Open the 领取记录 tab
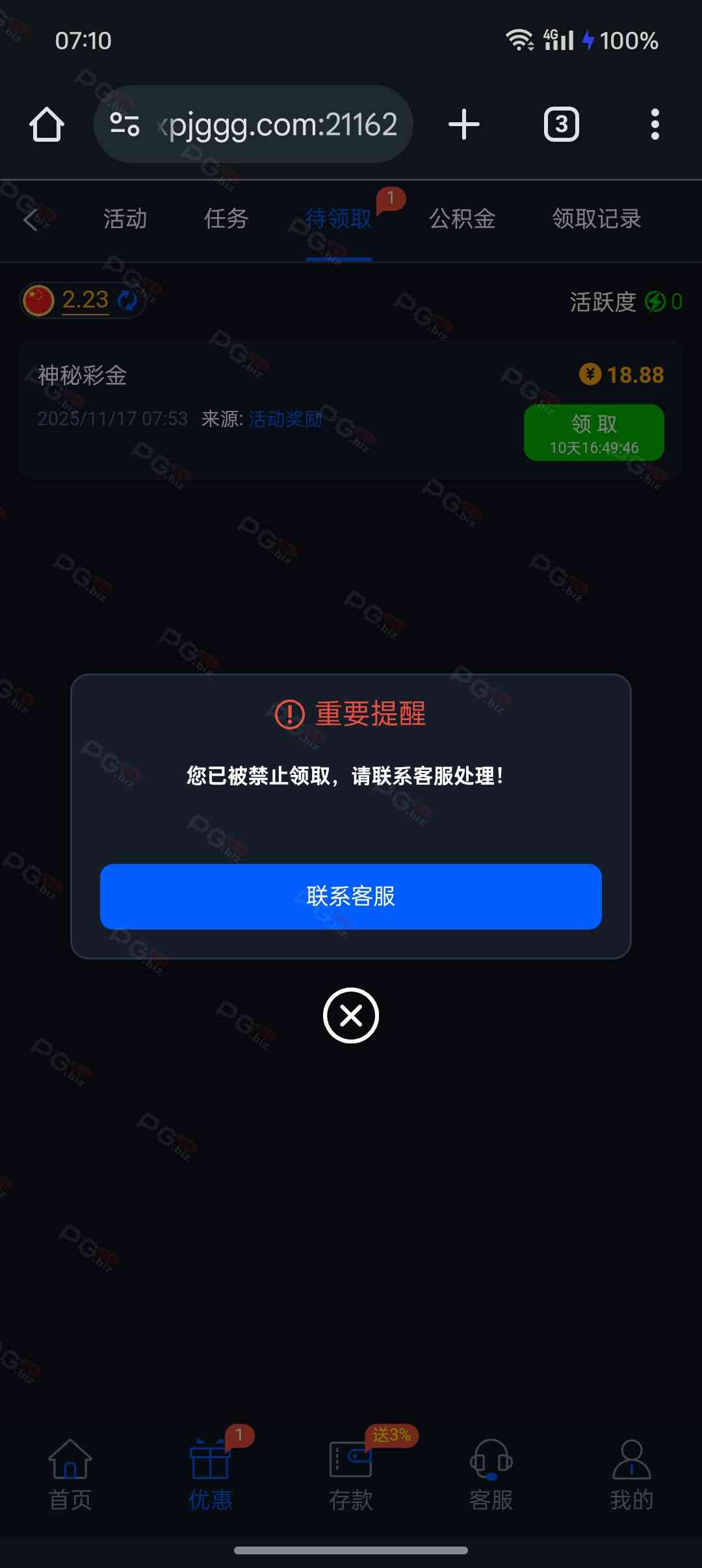This screenshot has width=702, height=1568. pos(596,219)
